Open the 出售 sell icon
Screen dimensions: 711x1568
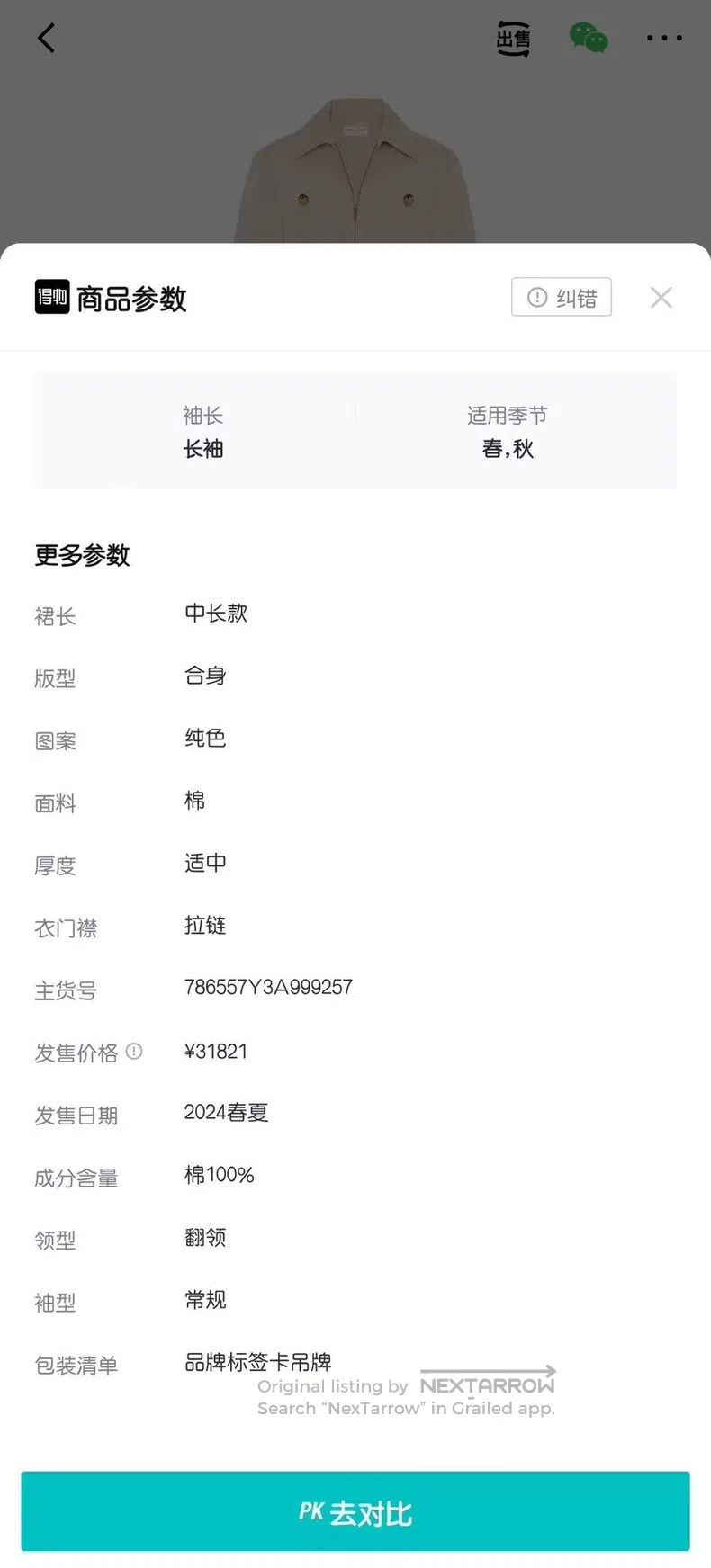click(x=514, y=39)
